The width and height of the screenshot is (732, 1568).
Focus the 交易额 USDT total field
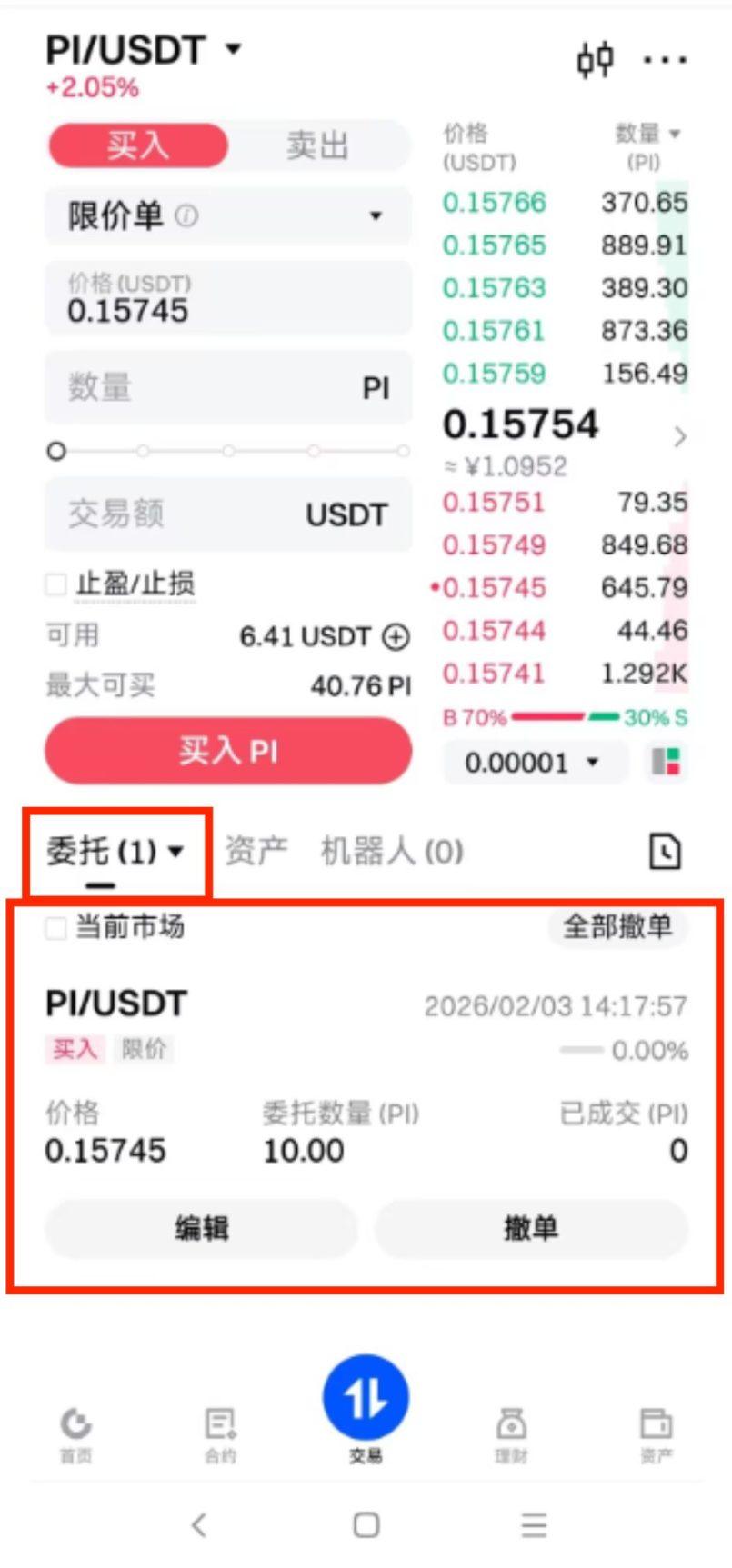click(182, 514)
